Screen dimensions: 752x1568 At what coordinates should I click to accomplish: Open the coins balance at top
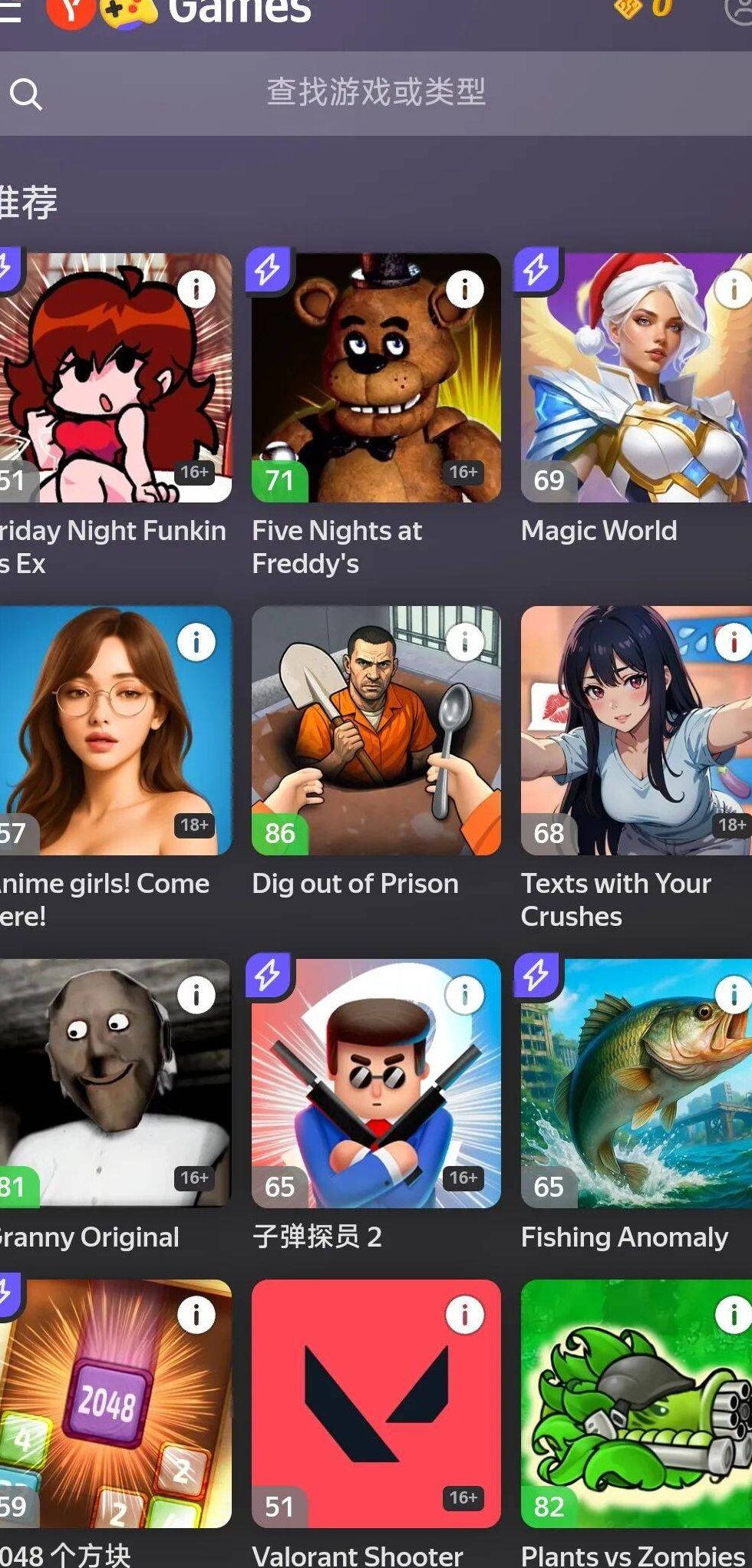point(643,9)
